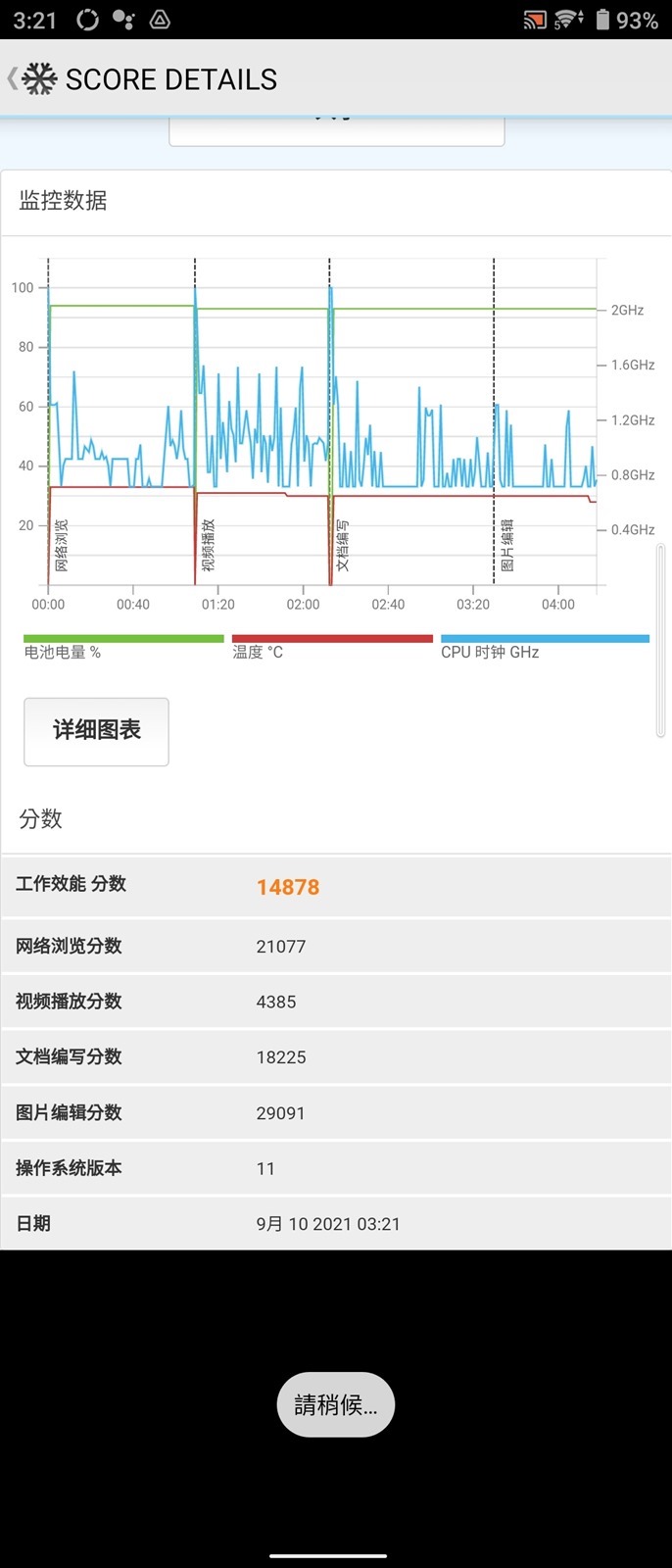Open the 详细图表 detailed chart

96,731
